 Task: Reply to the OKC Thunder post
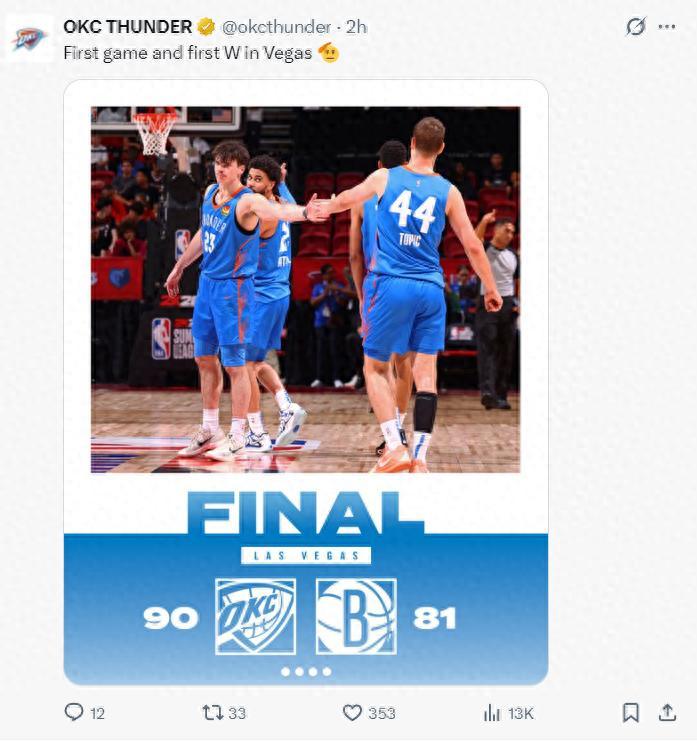[74, 712]
